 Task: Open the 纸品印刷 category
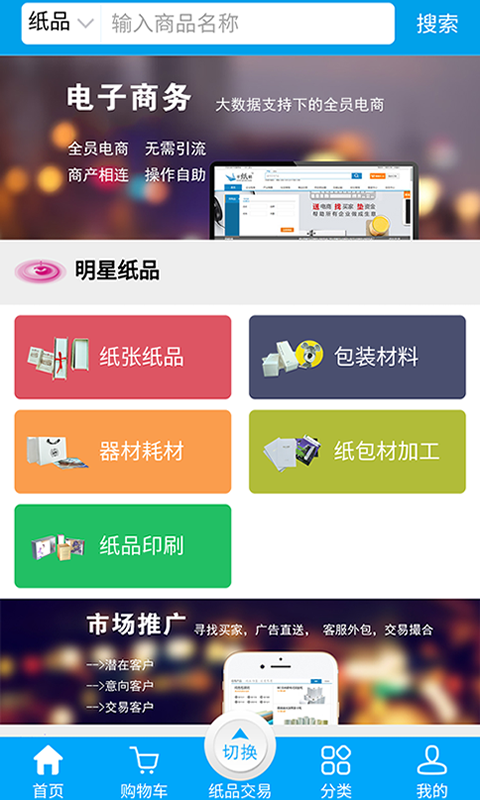pyautogui.click(x=122, y=546)
